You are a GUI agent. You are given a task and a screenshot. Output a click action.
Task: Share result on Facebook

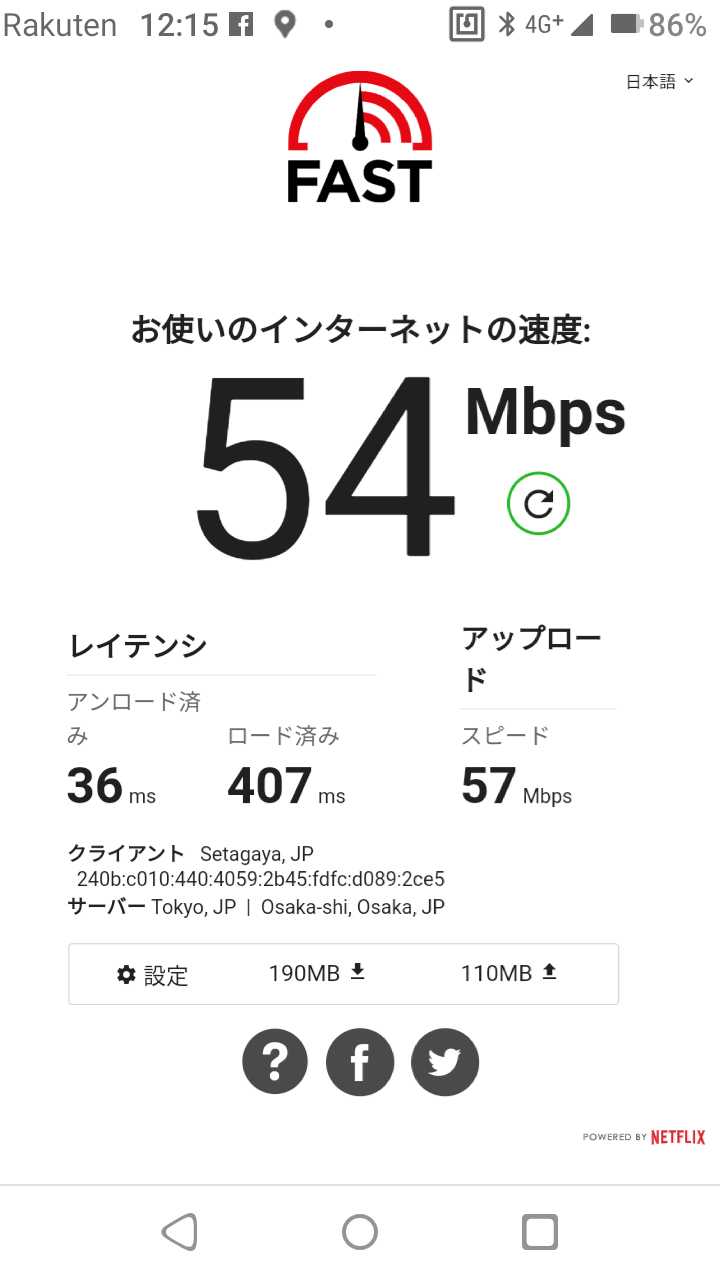(360, 1062)
